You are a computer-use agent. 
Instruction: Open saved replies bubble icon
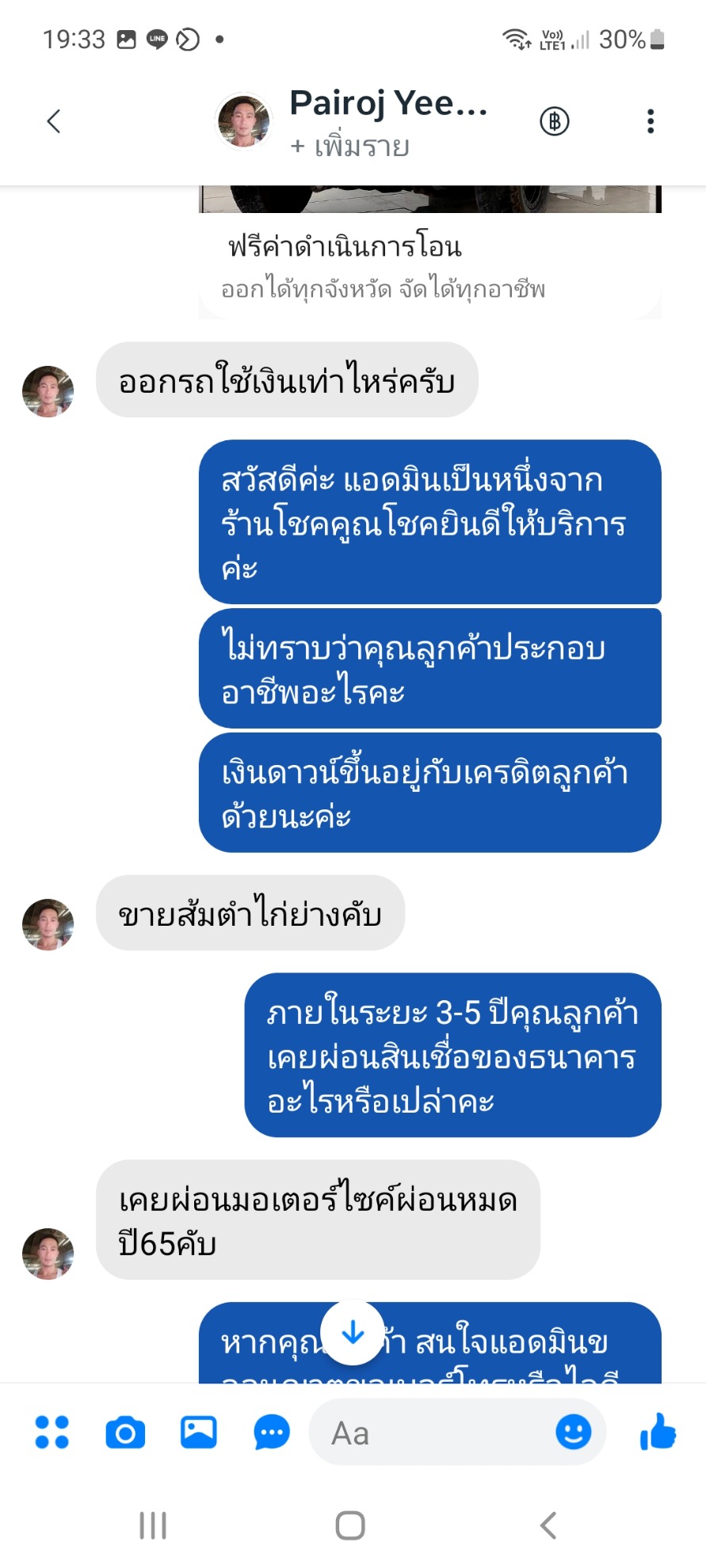coord(271,1432)
